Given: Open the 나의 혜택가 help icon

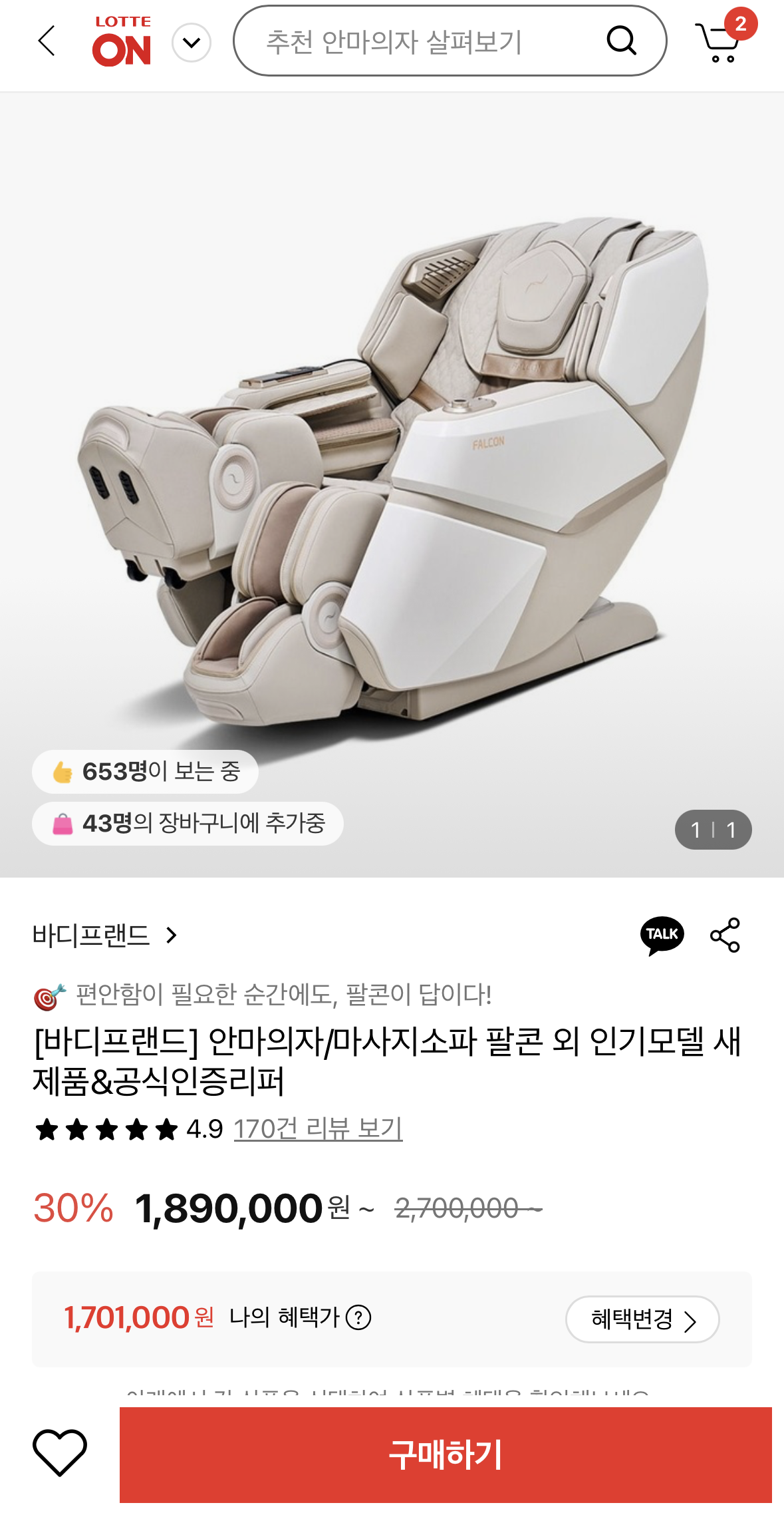Looking at the screenshot, I should (x=358, y=1317).
